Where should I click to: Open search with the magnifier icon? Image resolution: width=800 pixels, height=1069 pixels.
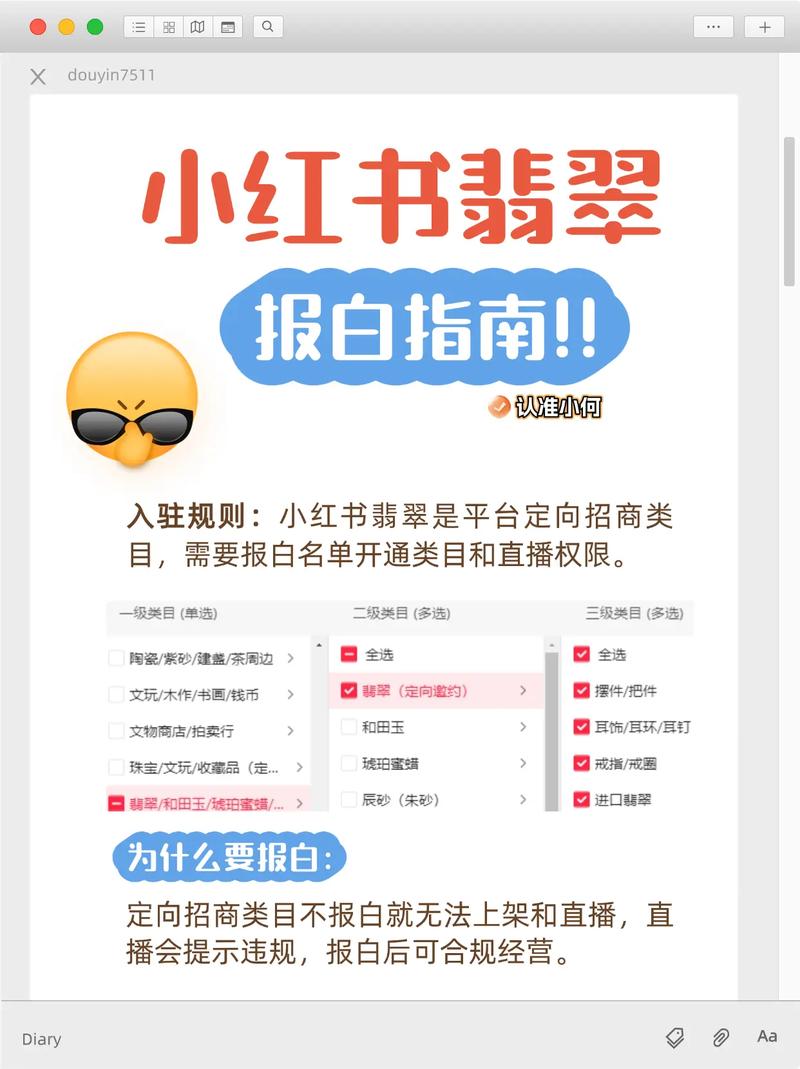tap(268, 27)
